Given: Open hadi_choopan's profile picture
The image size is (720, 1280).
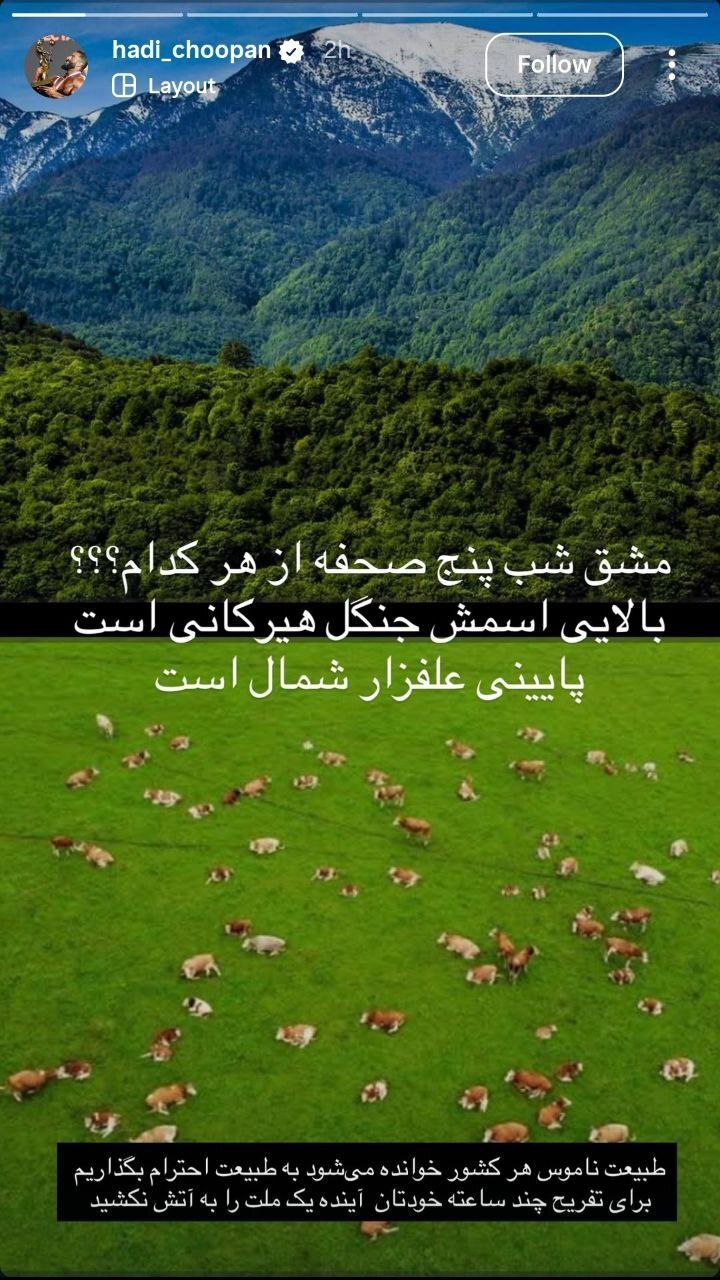Looking at the screenshot, I should pos(56,66).
